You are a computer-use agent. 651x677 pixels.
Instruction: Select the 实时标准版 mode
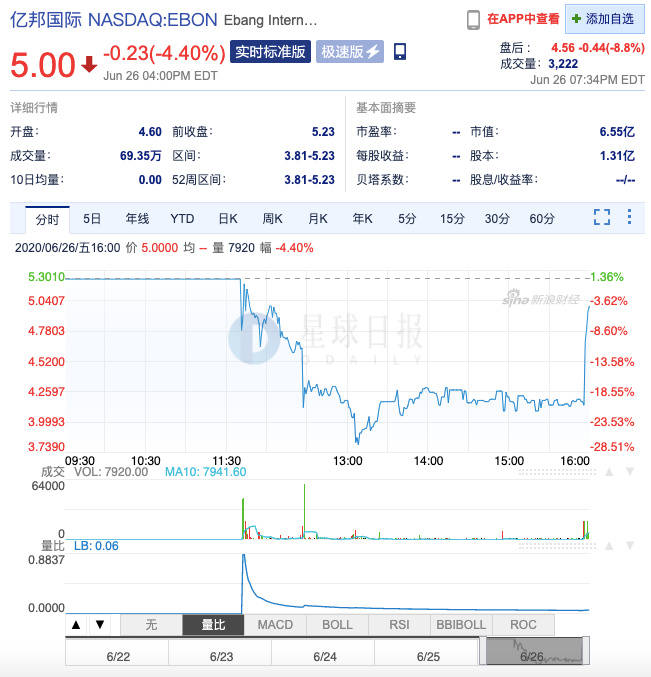(x=270, y=52)
